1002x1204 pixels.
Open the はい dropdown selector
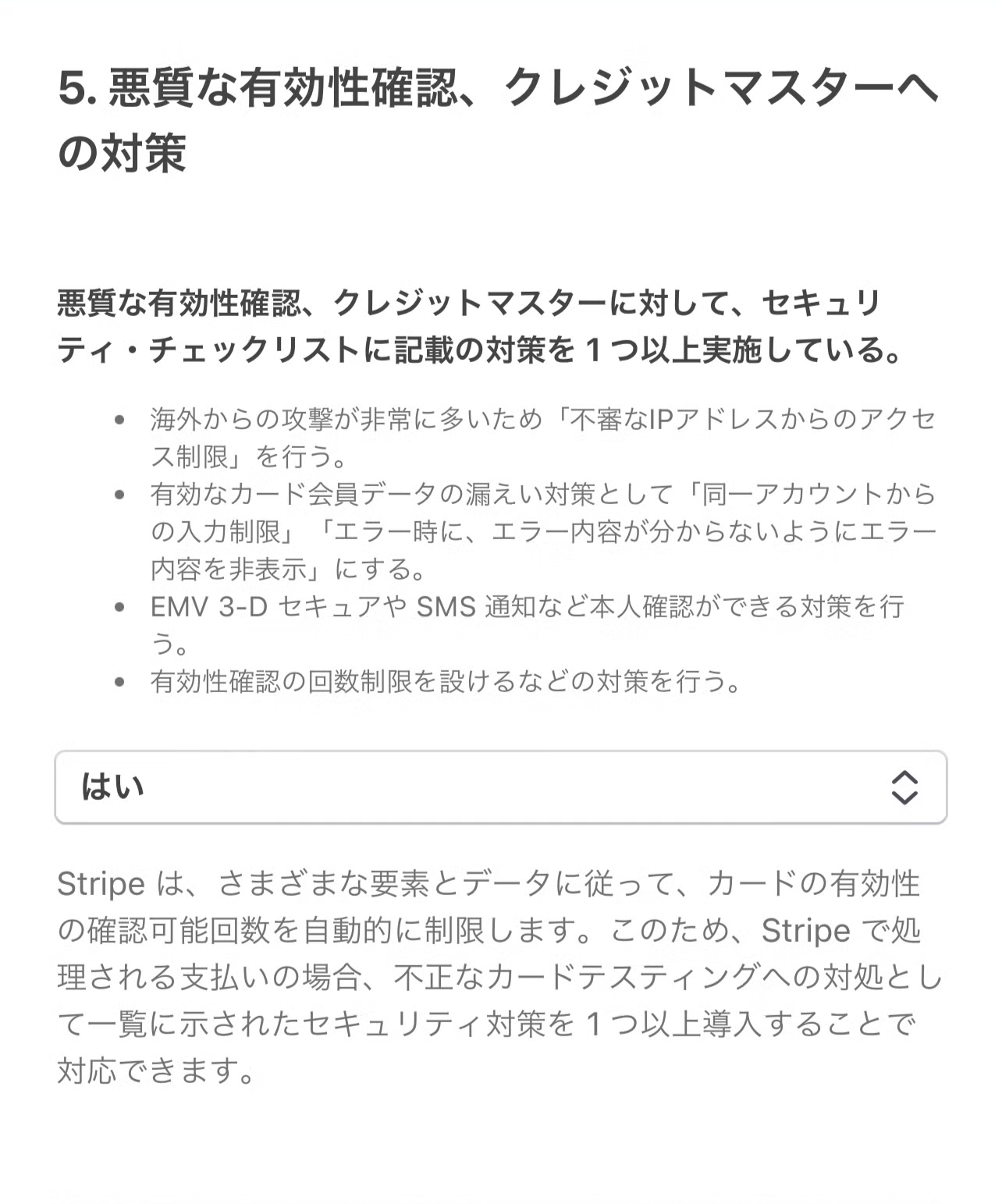(500, 787)
